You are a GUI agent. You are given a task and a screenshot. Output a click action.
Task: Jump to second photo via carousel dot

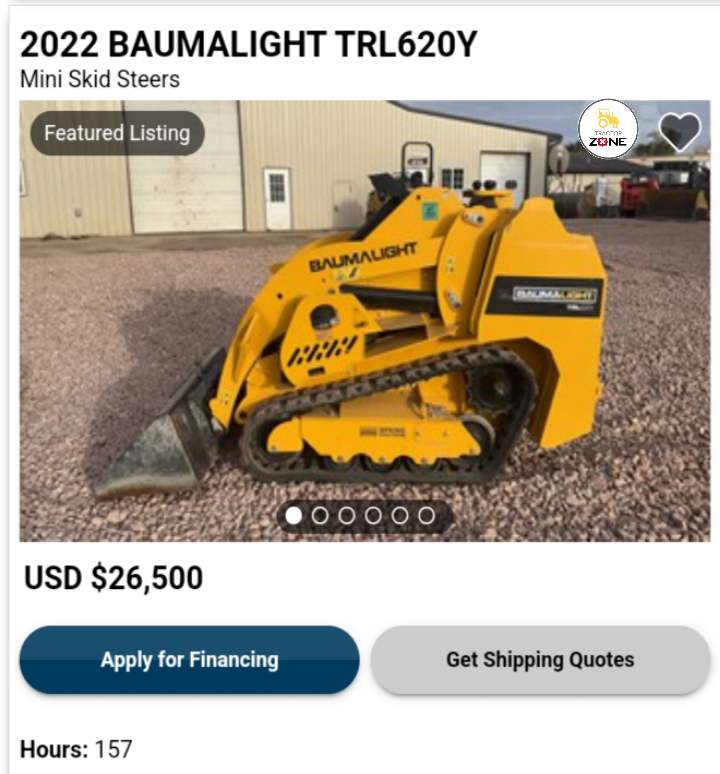(x=320, y=515)
